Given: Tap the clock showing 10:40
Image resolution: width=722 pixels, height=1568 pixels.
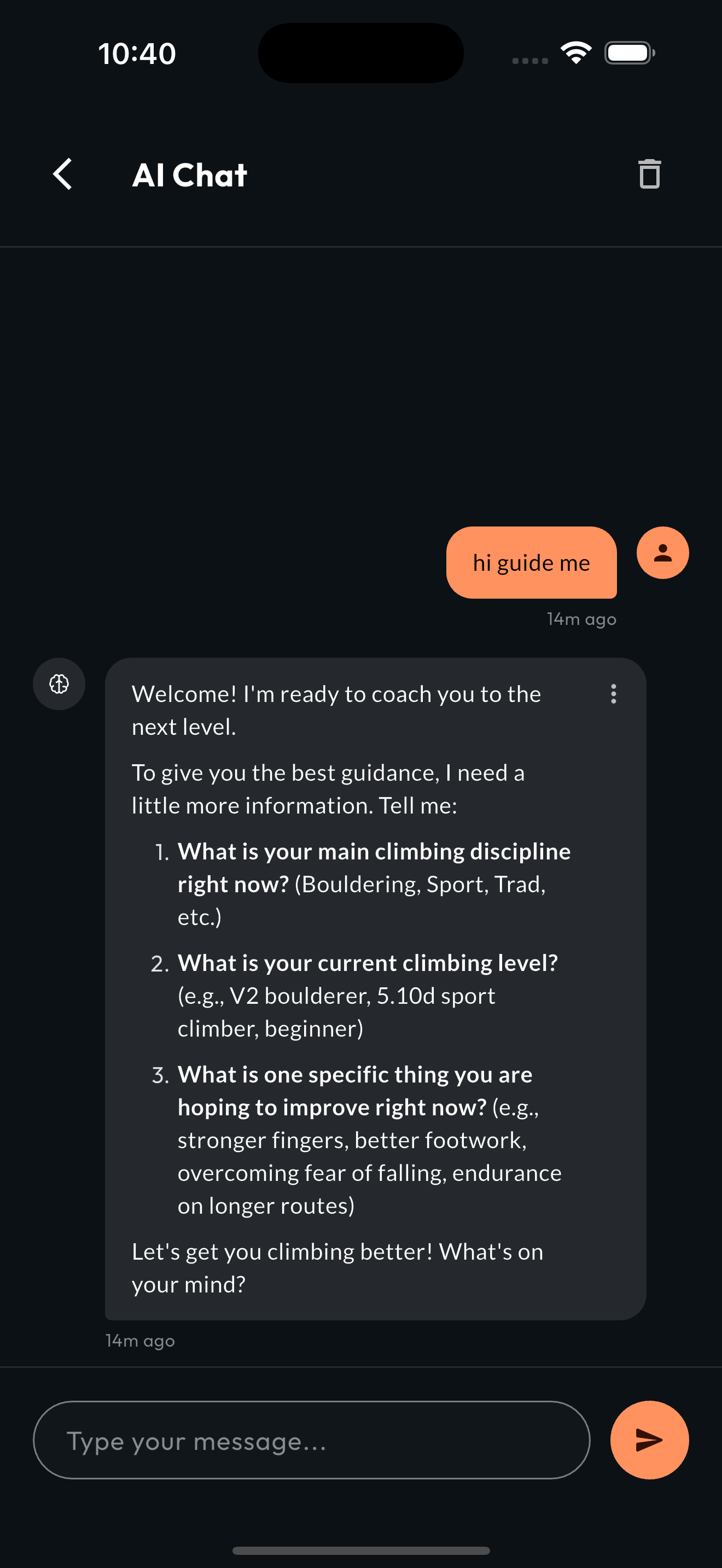Looking at the screenshot, I should point(137,53).
